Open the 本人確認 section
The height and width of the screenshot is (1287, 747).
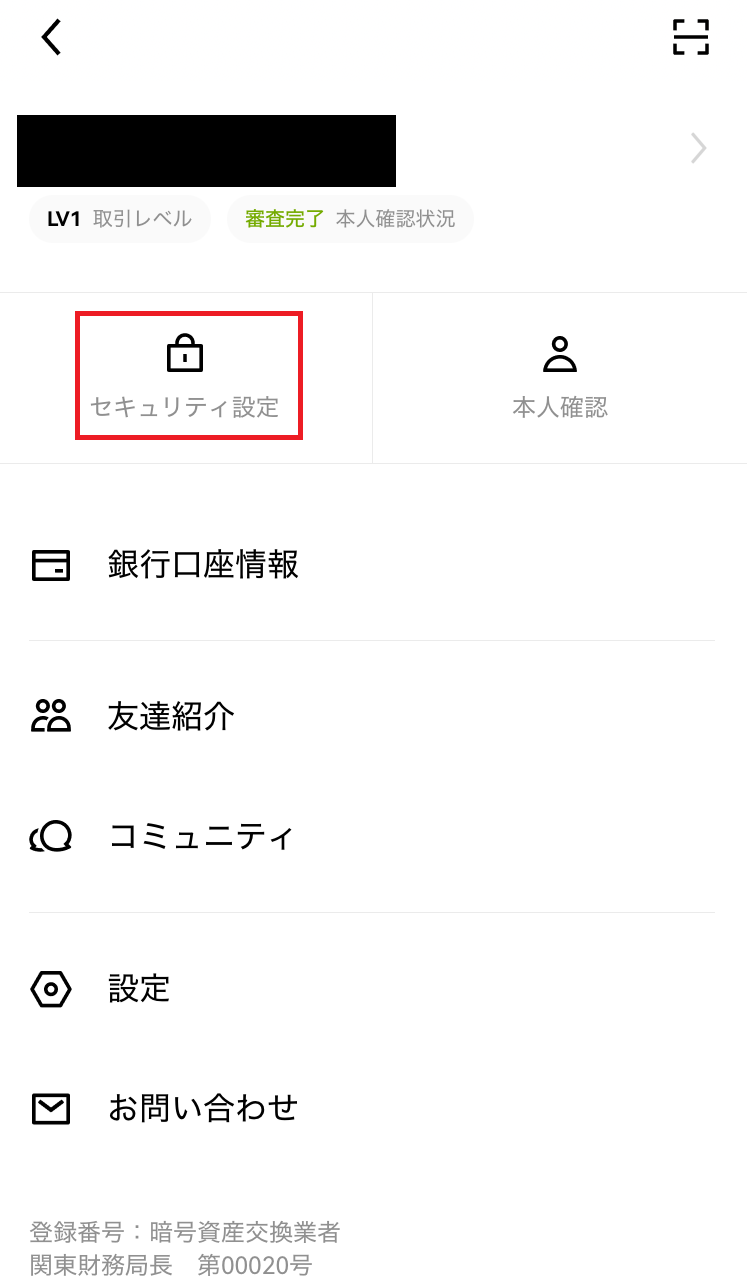click(x=560, y=378)
